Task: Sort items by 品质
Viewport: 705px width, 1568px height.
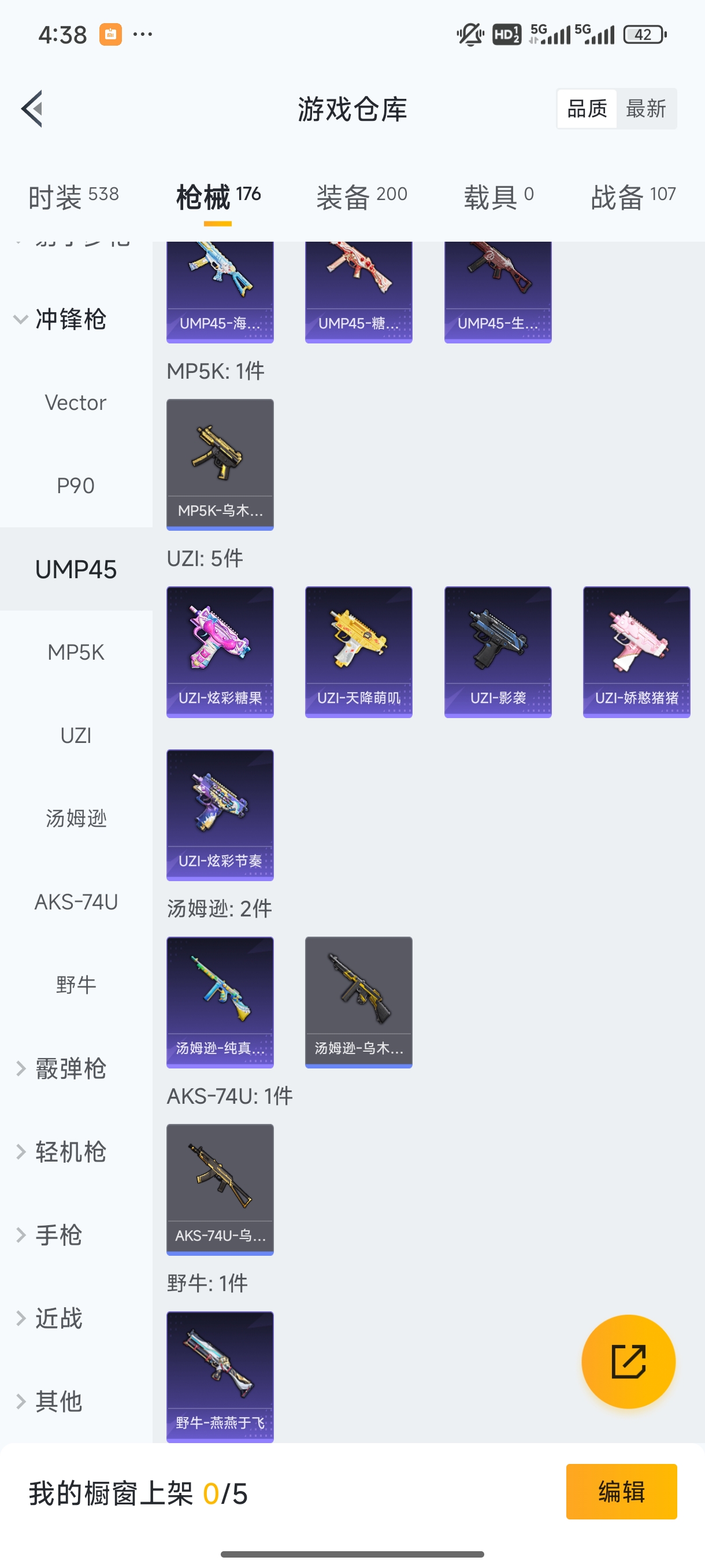Action: (x=587, y=109)
